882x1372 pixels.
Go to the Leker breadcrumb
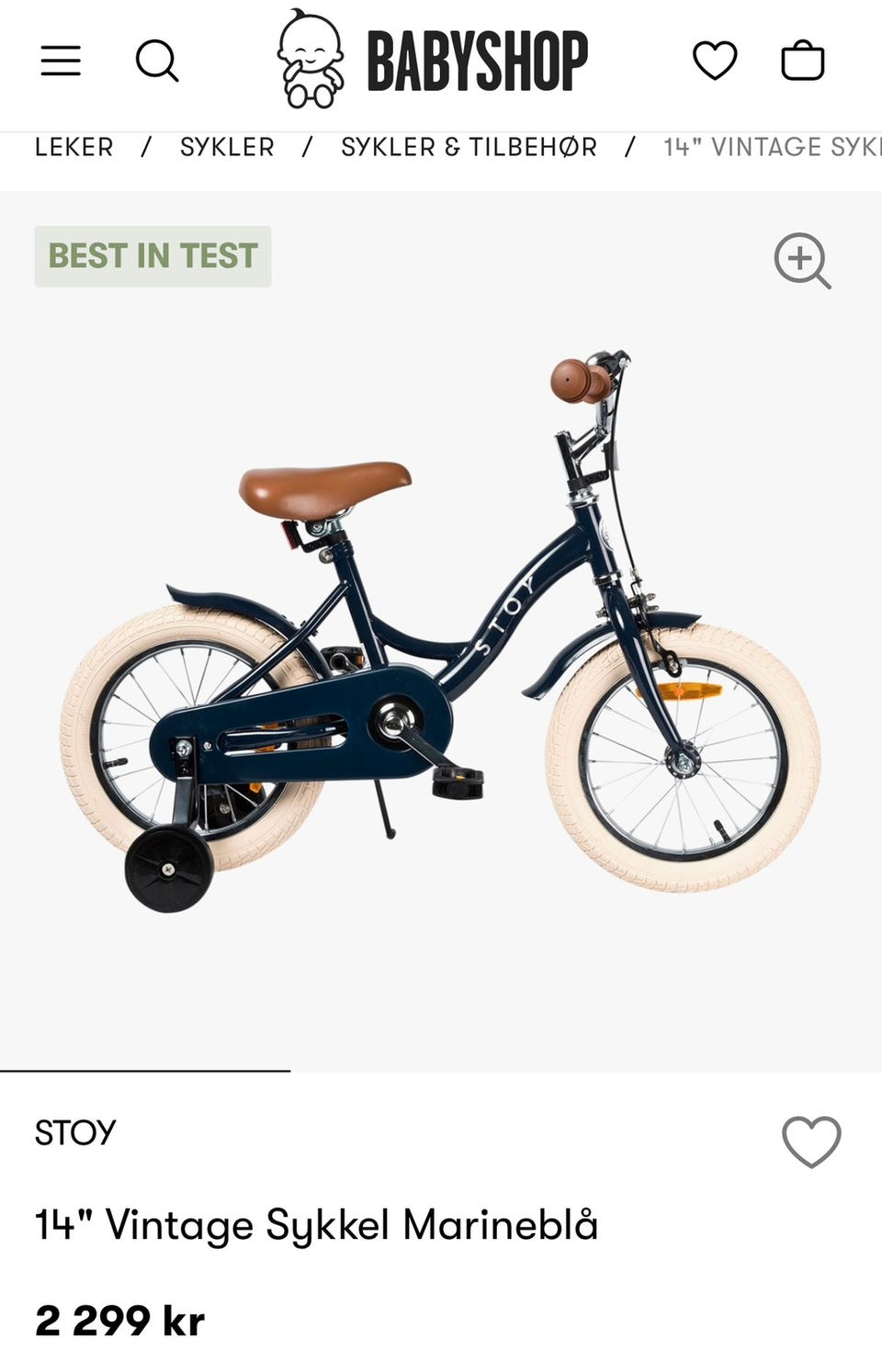point(74,147)
